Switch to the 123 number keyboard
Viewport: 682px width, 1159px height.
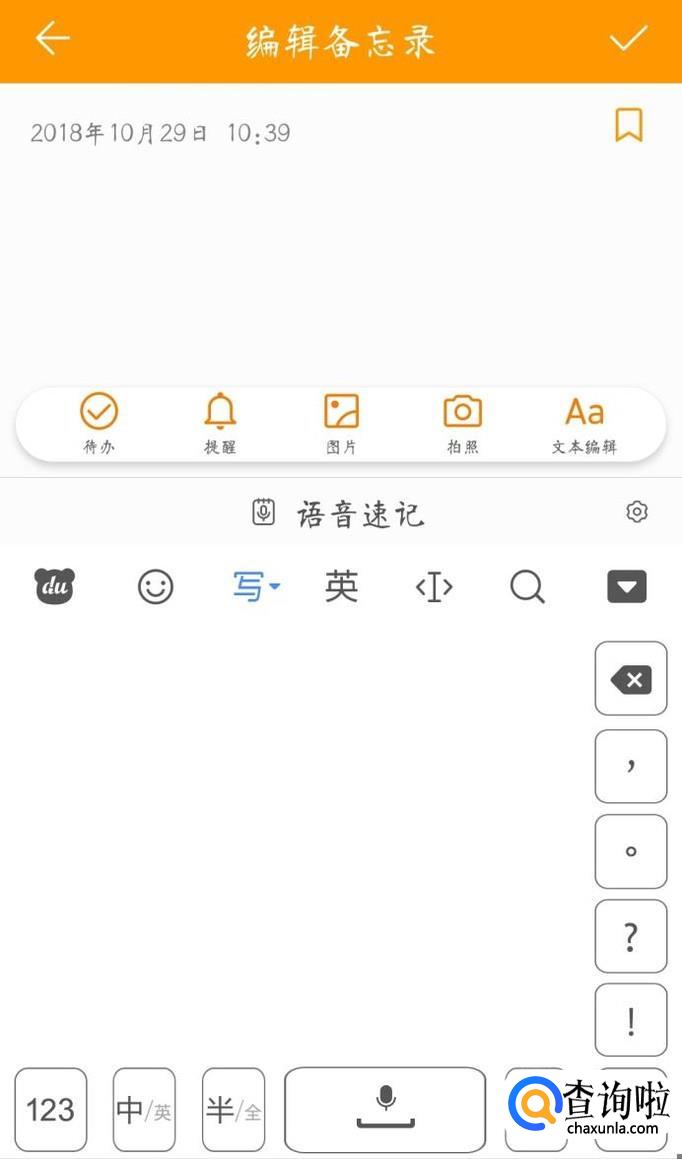pyautogui.click(x=51, y=1109)
